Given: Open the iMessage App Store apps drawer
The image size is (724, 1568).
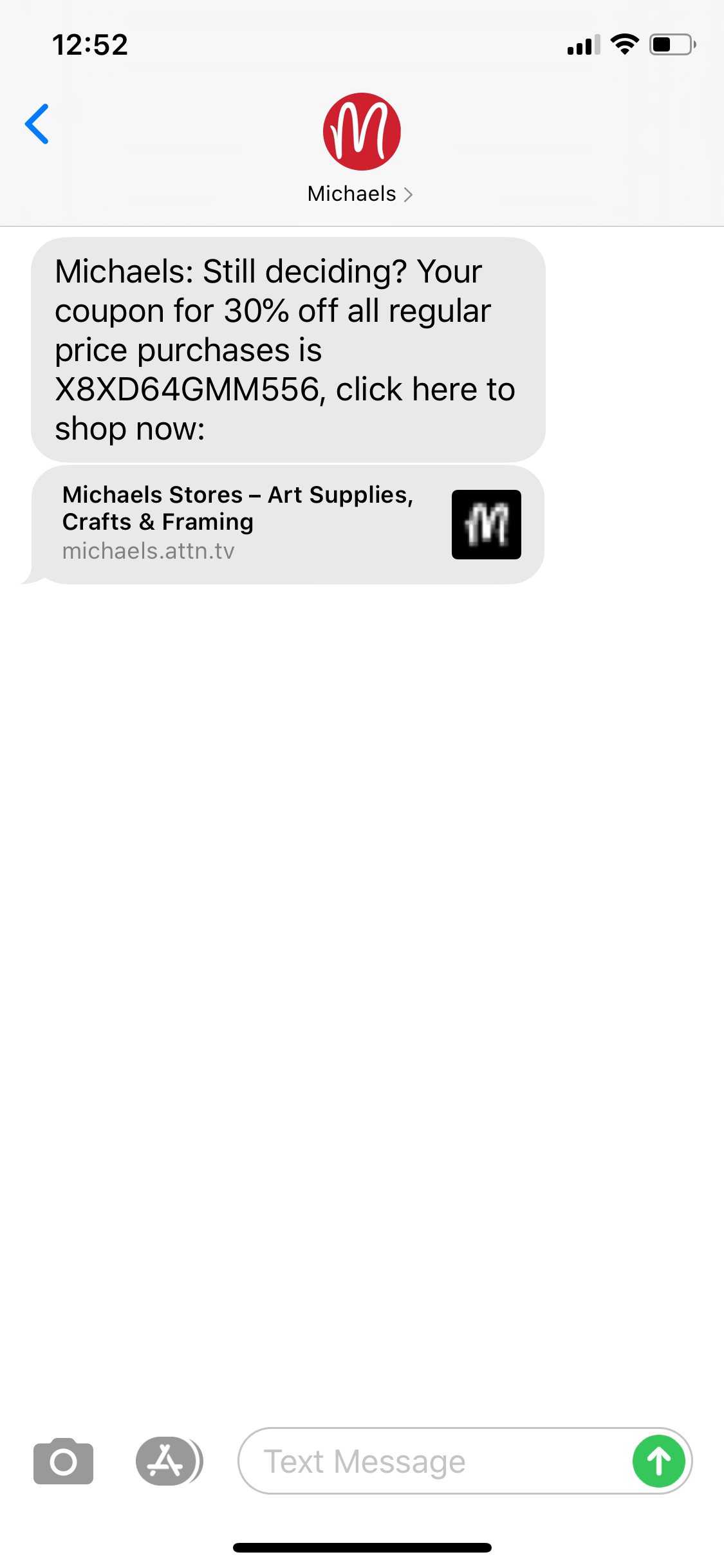Looking at the screenshot, I should (169, 1460).
